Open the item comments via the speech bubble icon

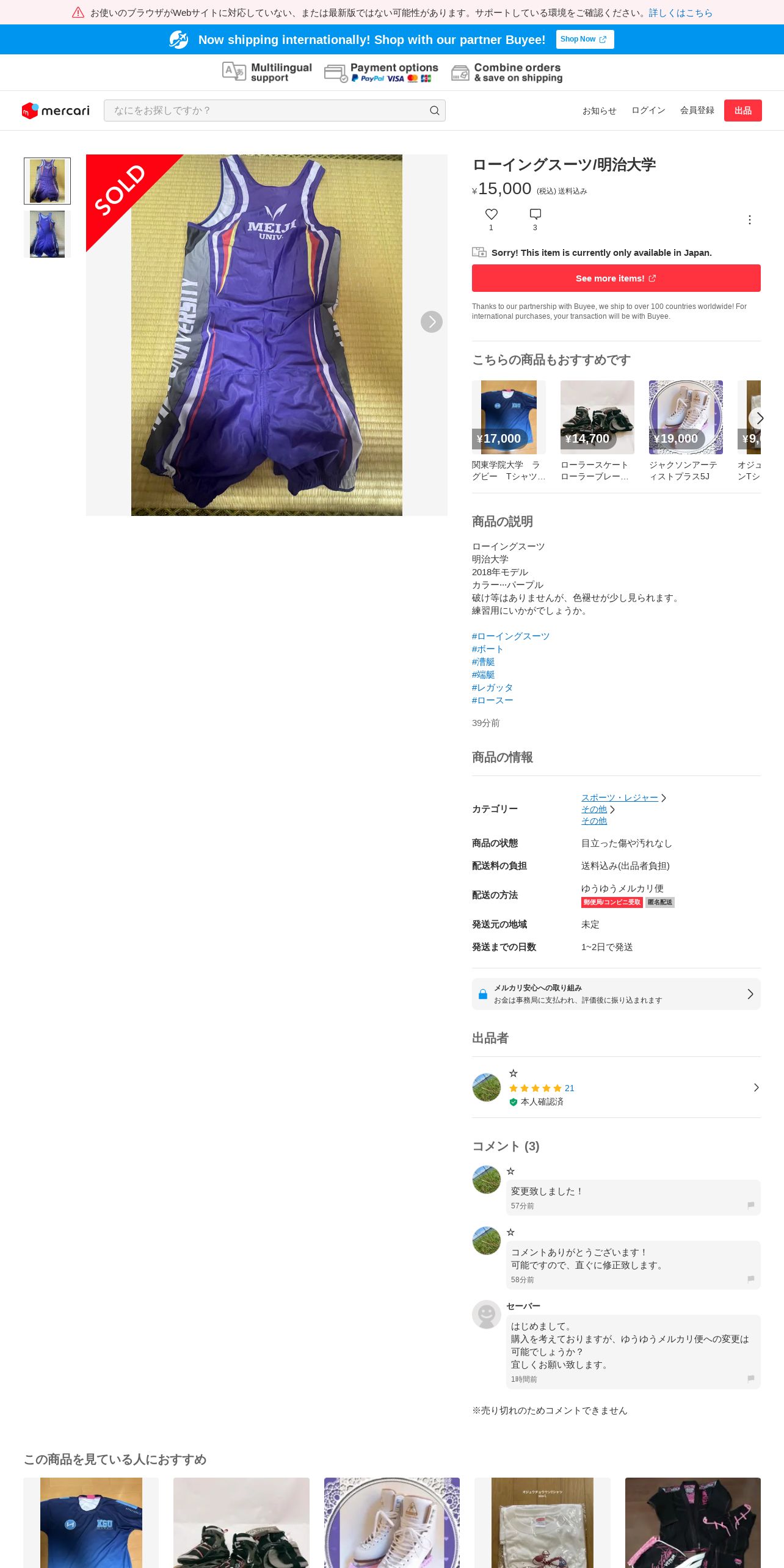[535, 214]
